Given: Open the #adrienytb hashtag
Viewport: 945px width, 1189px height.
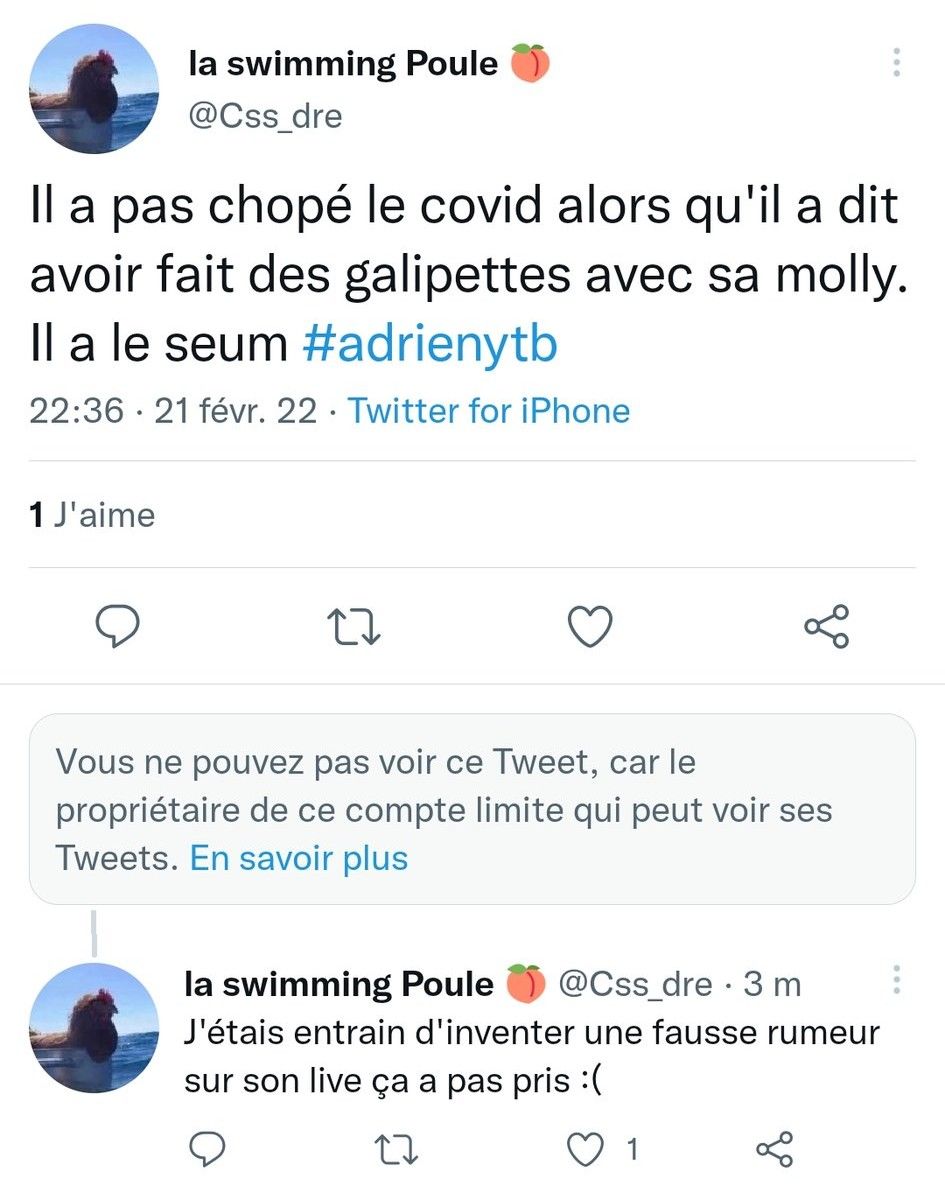Looking at the screenshot, I should pos(429,345).
